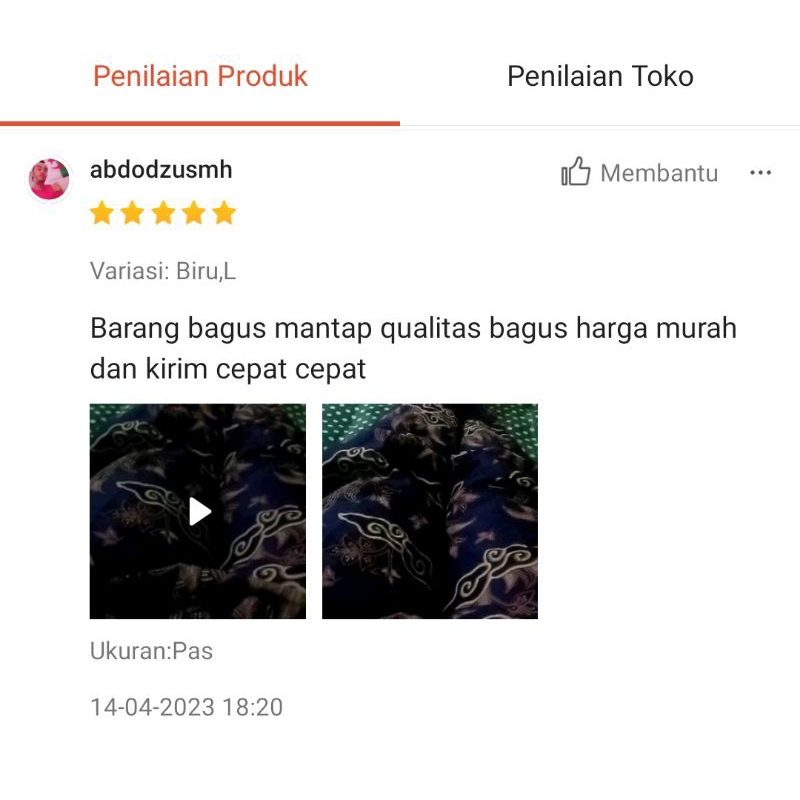
Task: Mark abdodzusmh's review as Membantu
Action: (640, 172)
